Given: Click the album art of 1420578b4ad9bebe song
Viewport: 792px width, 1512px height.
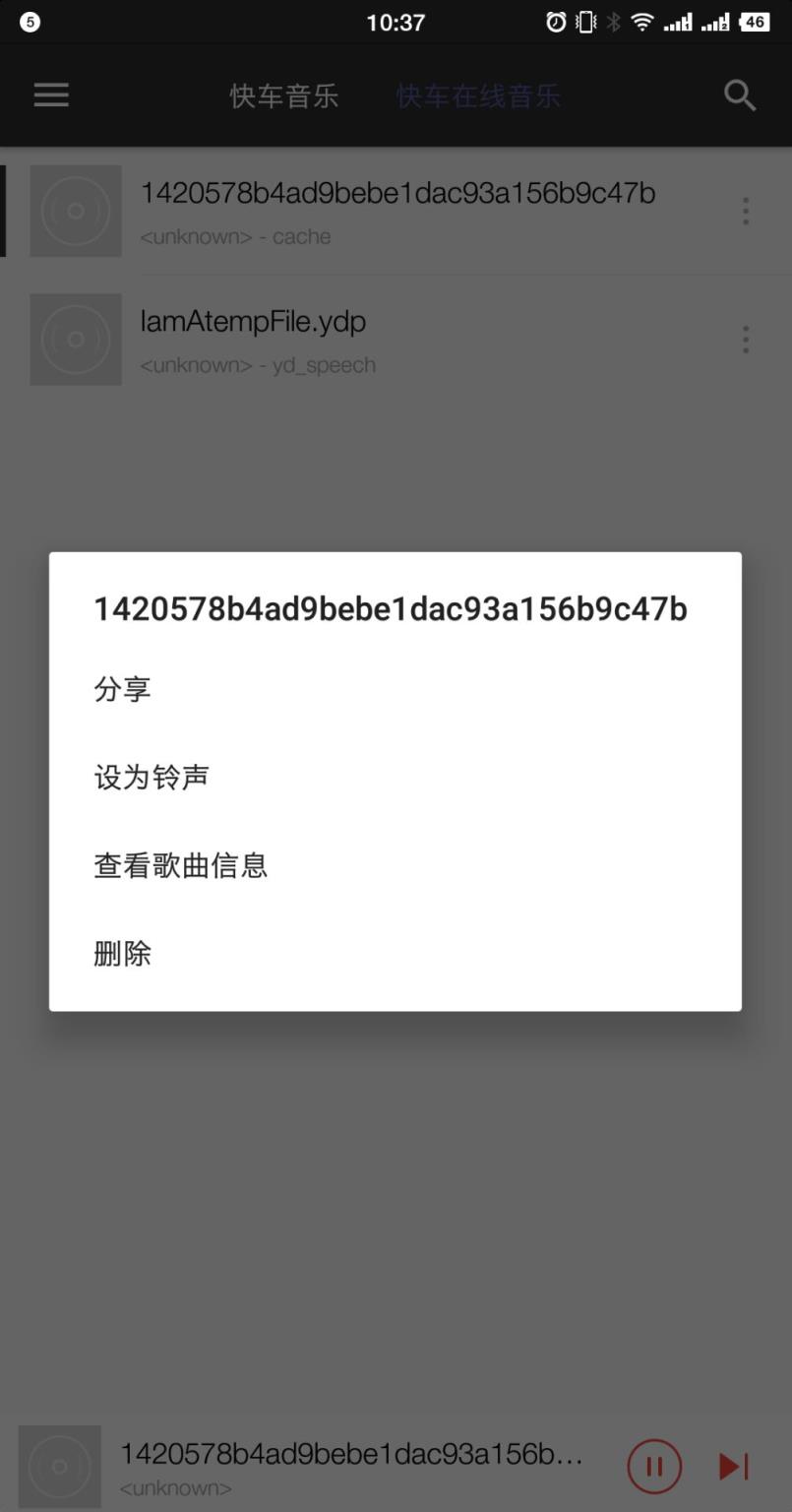Looking at the screenshot, I should coord(75,211).
